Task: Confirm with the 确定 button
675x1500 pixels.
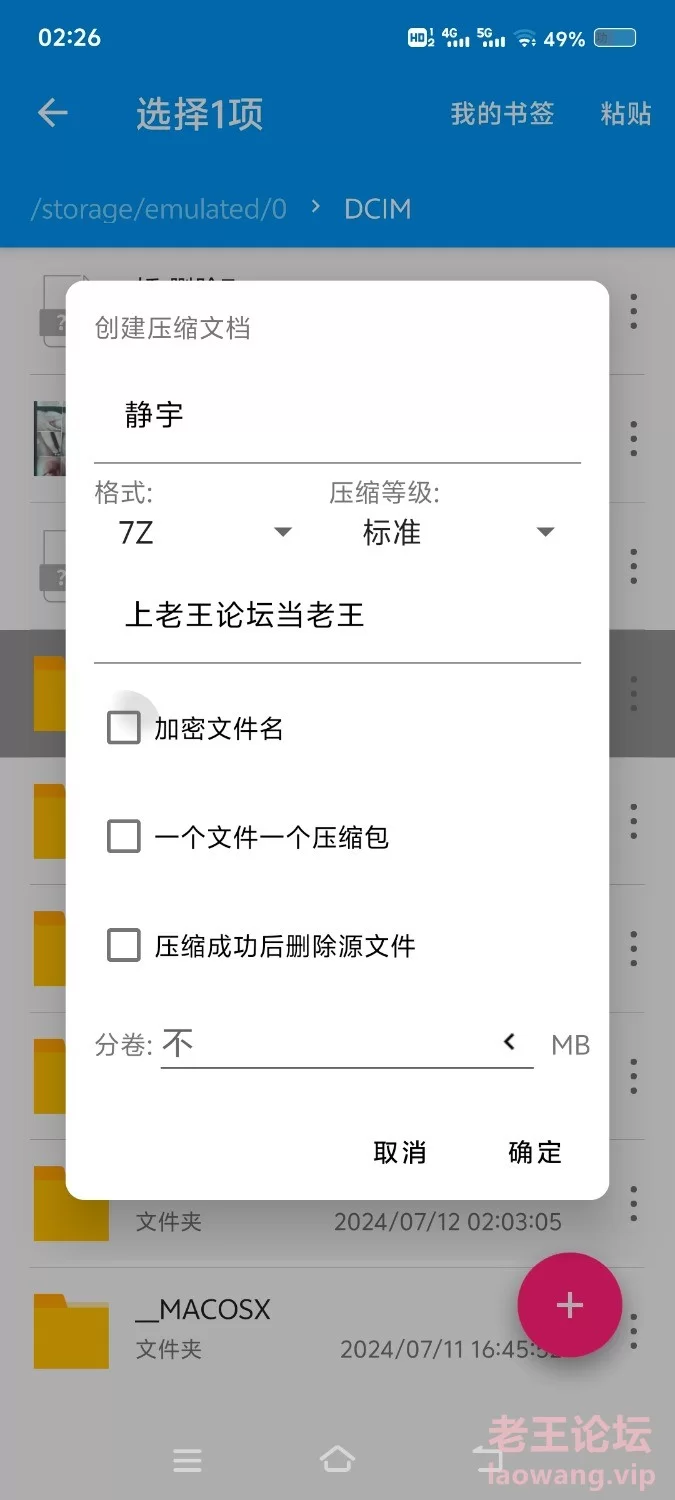Action: (535, 1152)
